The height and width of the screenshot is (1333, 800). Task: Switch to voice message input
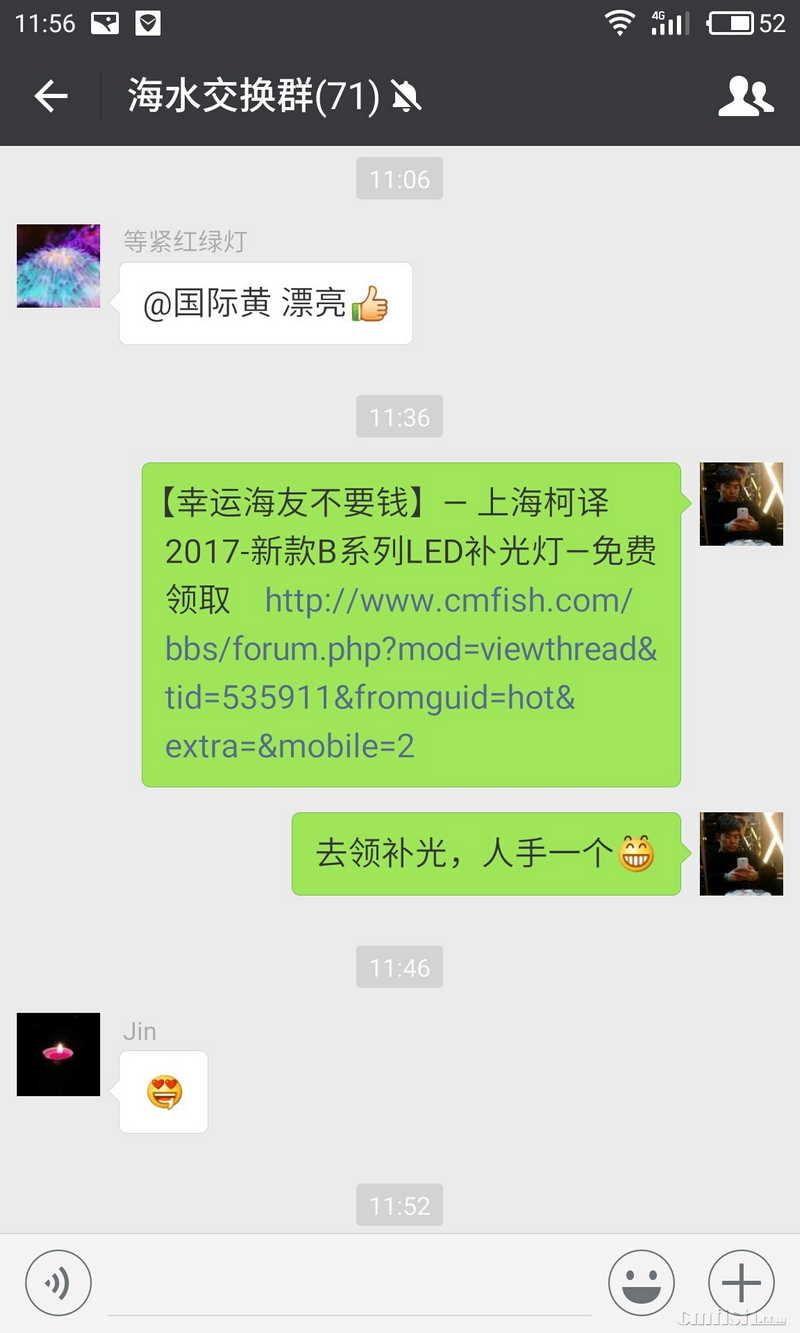click(58, 1283)
